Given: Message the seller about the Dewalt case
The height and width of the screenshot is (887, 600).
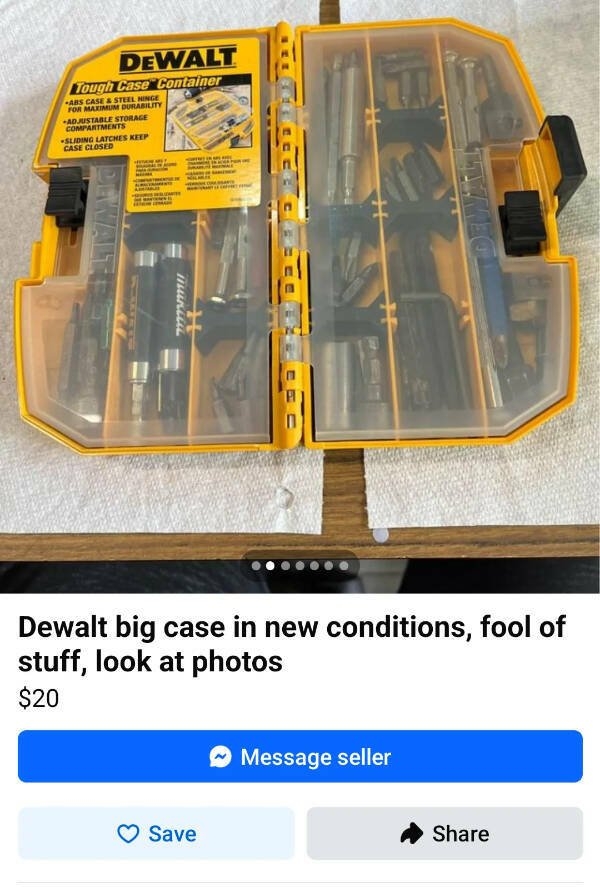Looking at the screenshot, I should click(300, 756).
